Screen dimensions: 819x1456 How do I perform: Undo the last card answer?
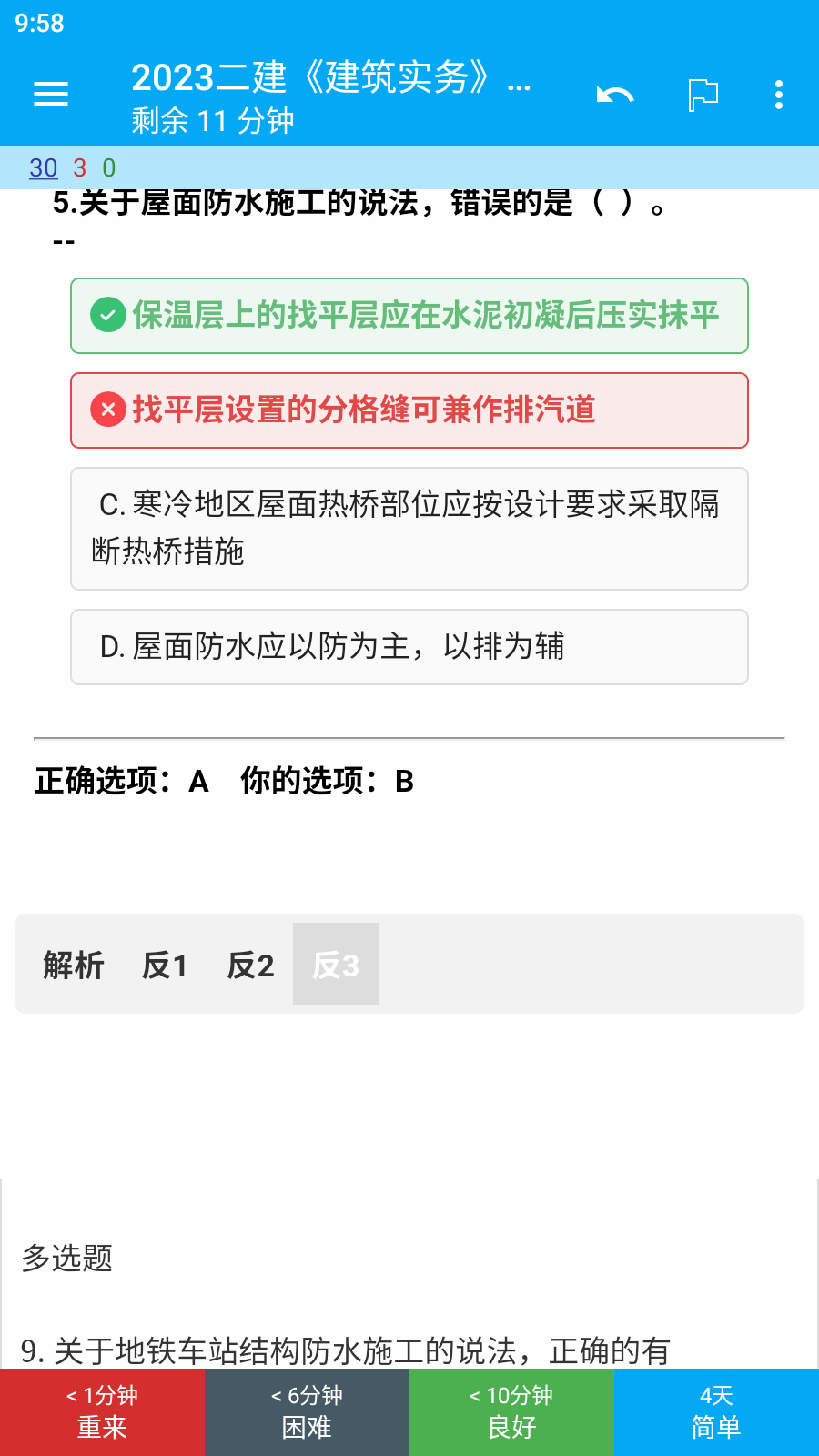pyautogui.click(x=615, y=95)
